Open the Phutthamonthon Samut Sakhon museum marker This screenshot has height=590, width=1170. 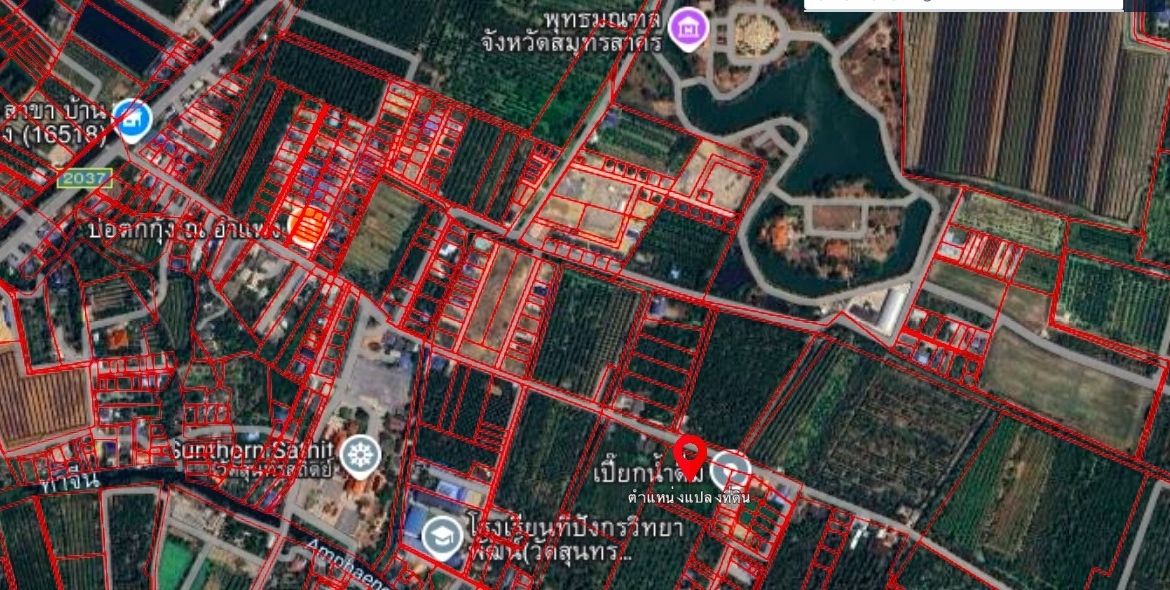pyautogui.click(x=688, y=28)
